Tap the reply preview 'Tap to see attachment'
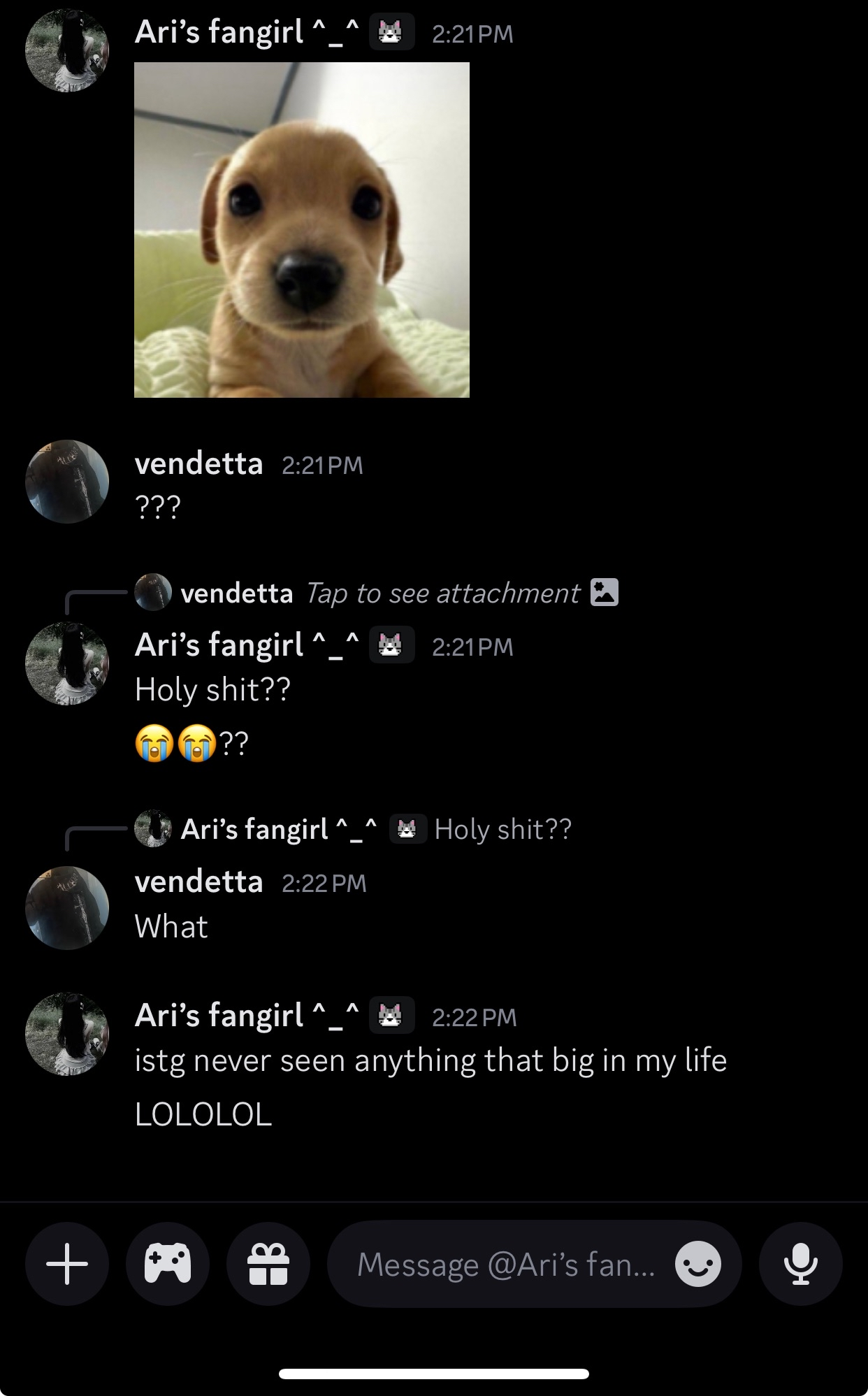The width and height of the screenshot is (868, 1396). pyautogui.click(x=443, y=593)
